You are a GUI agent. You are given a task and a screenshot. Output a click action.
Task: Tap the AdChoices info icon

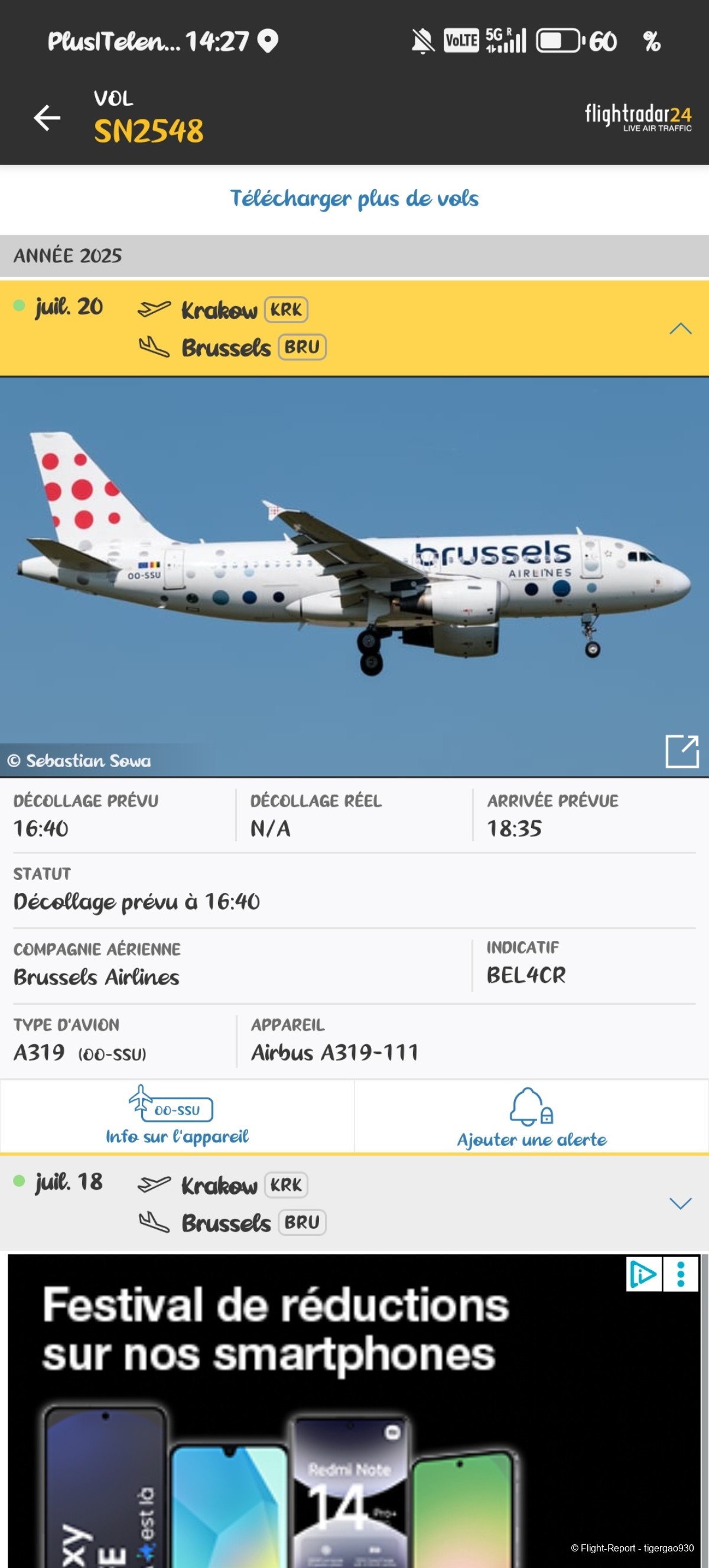tap(643, 1275)
